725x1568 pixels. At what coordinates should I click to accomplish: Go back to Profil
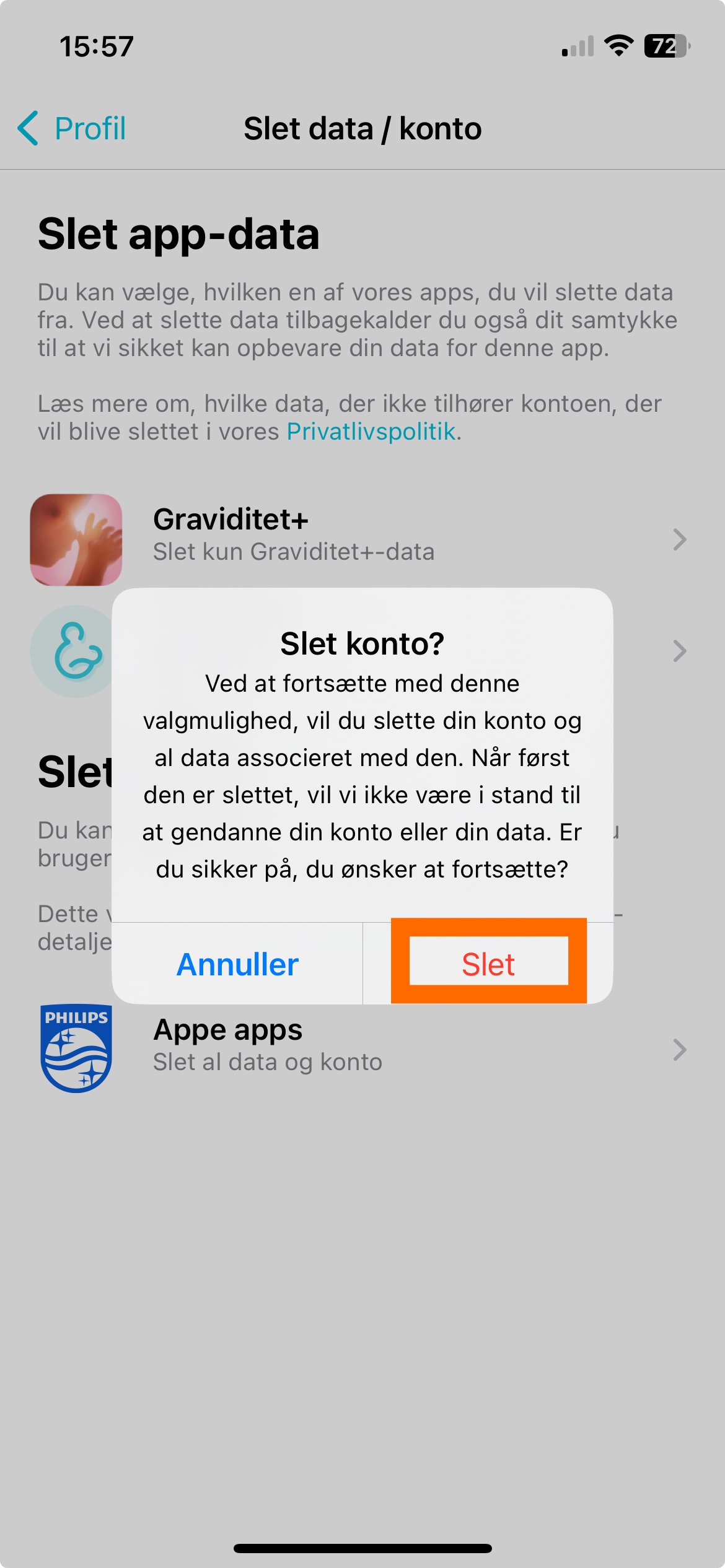72,129
